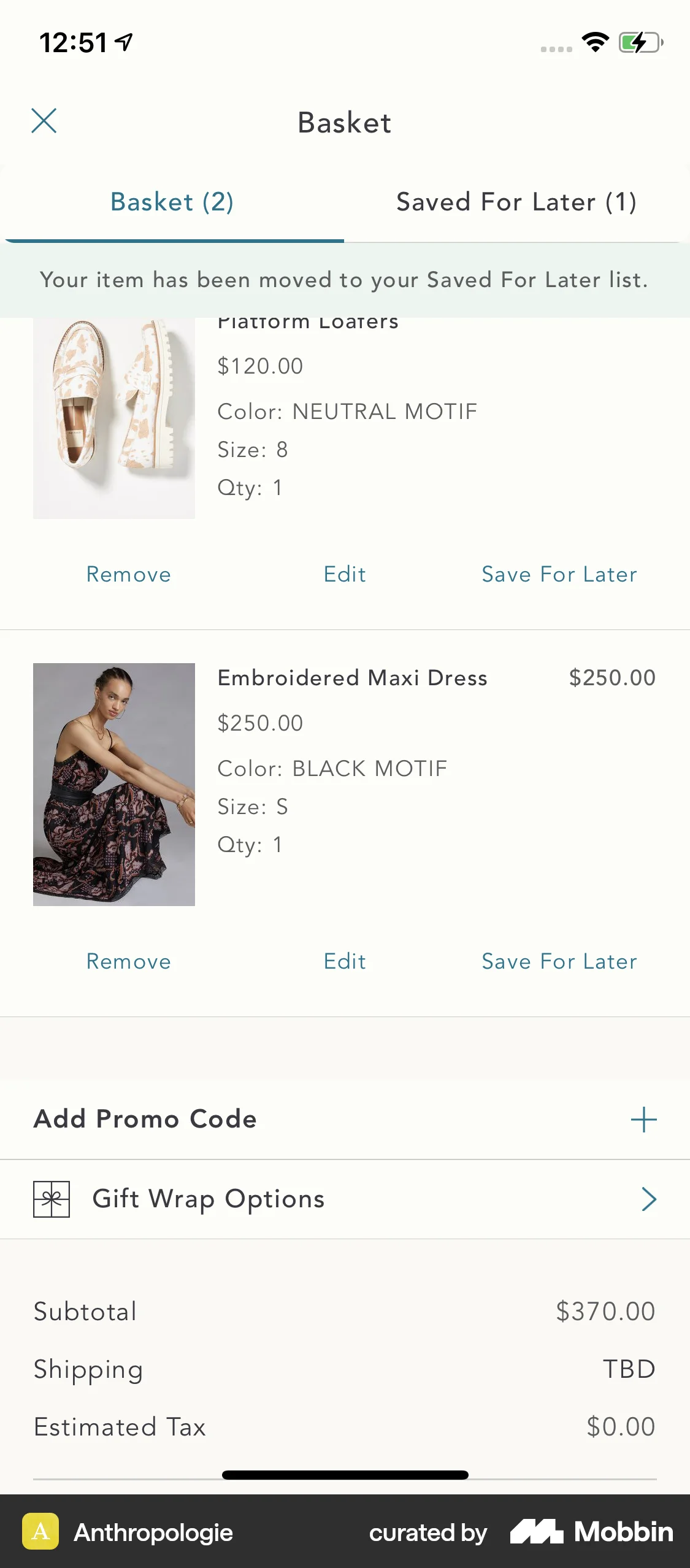Tap the Anthropologie app icon in footer
690x1568 pixels.
[x=40, y=1532]
